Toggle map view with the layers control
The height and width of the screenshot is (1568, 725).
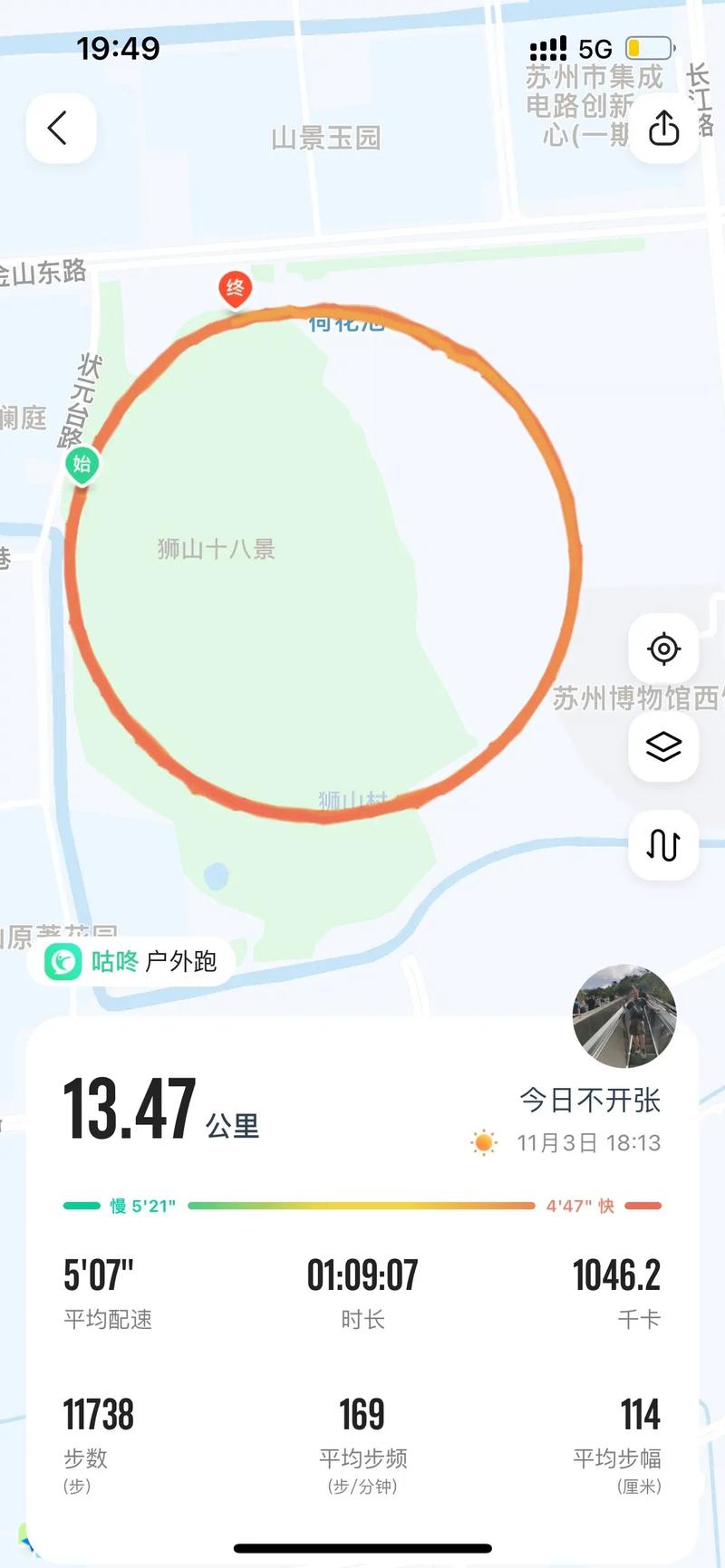pos(664,747)
